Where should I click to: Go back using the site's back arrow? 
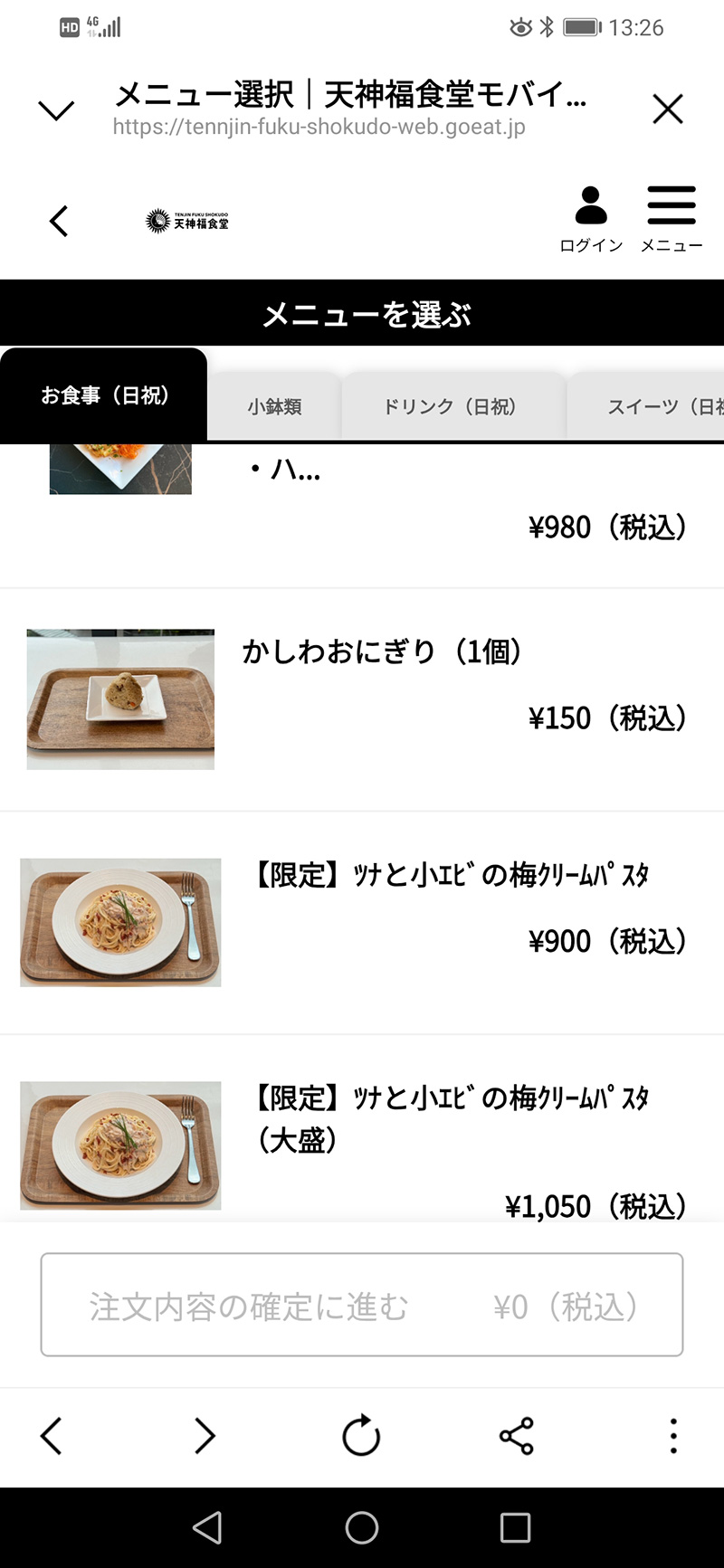click(x=59, y=221)
